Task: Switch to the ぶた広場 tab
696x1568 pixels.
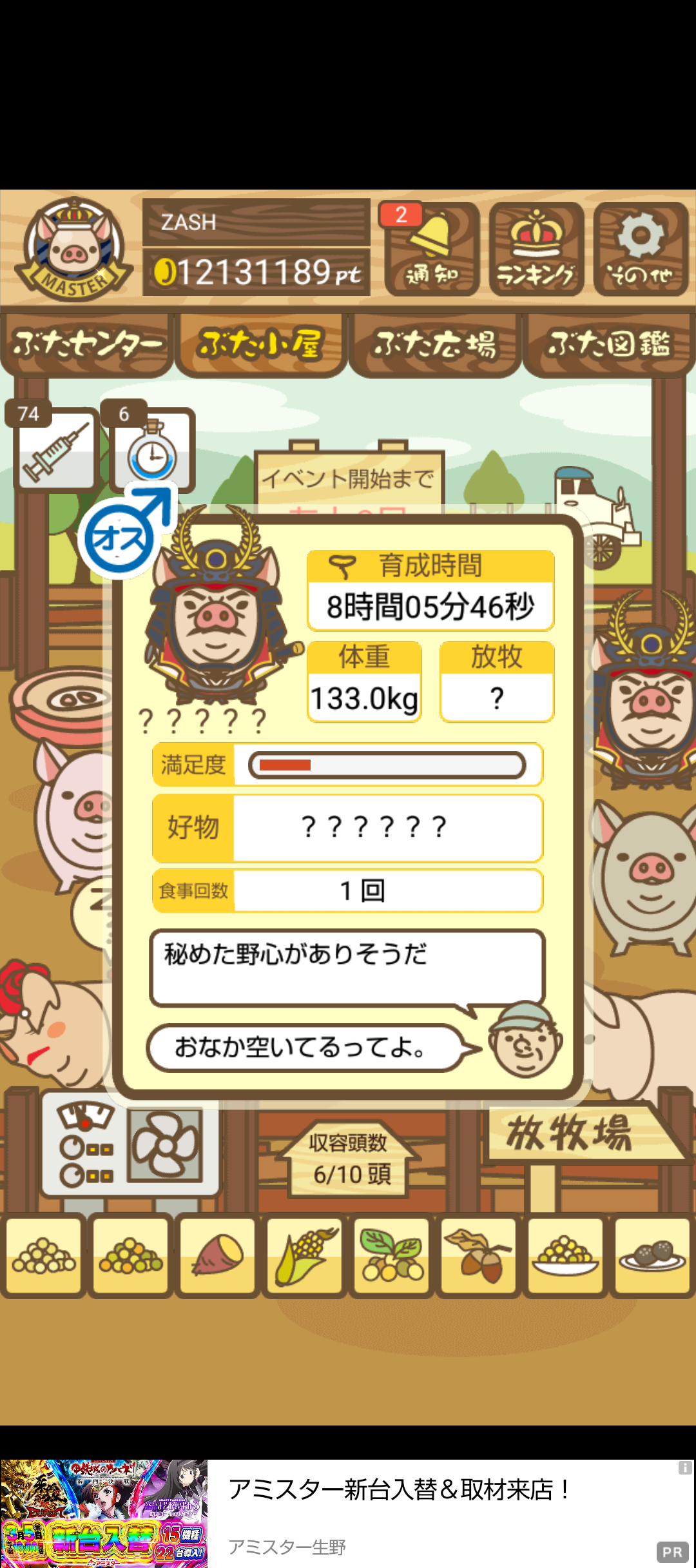Action: [435, 345]
